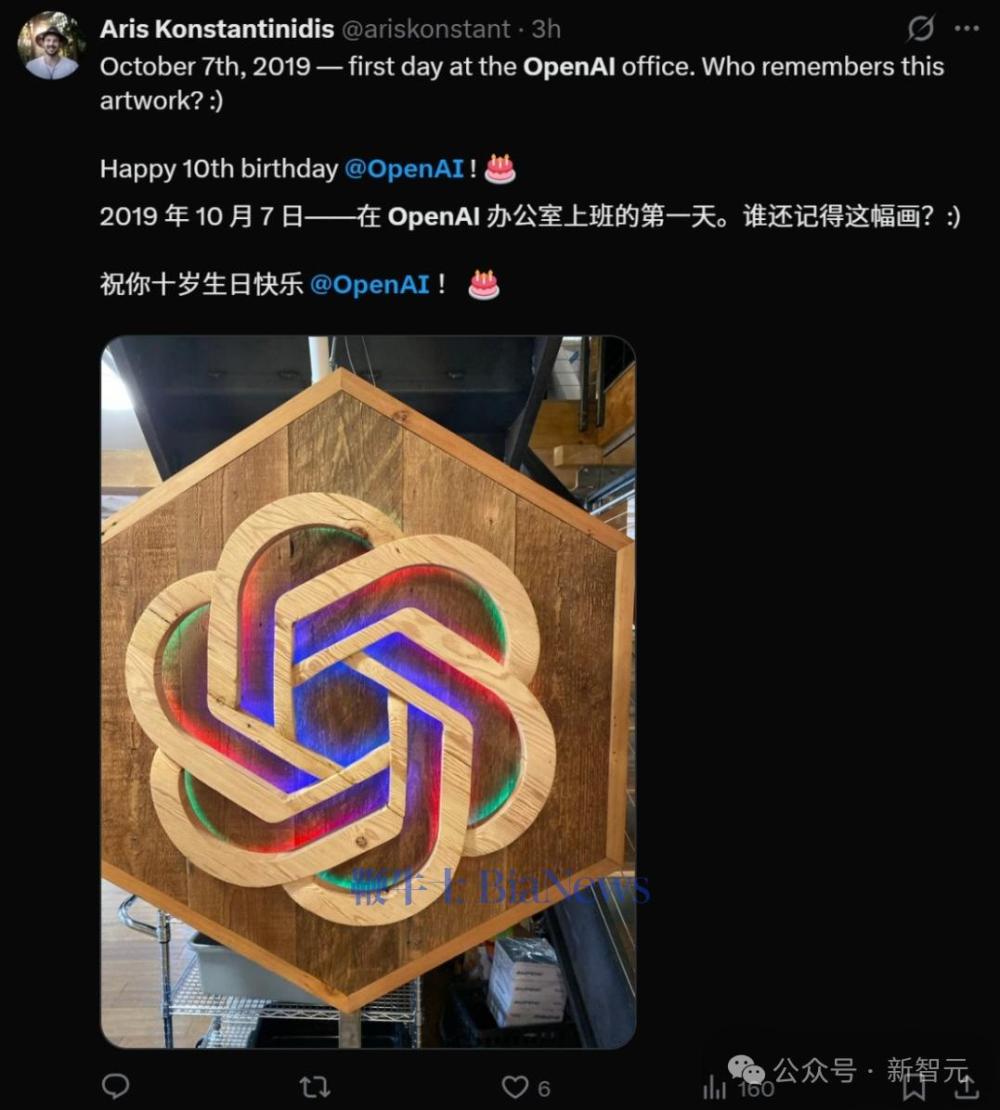Open Aris Konstantinidis's profile avatar
This screenshot has width=1000, height=1110.
point(51,46)
